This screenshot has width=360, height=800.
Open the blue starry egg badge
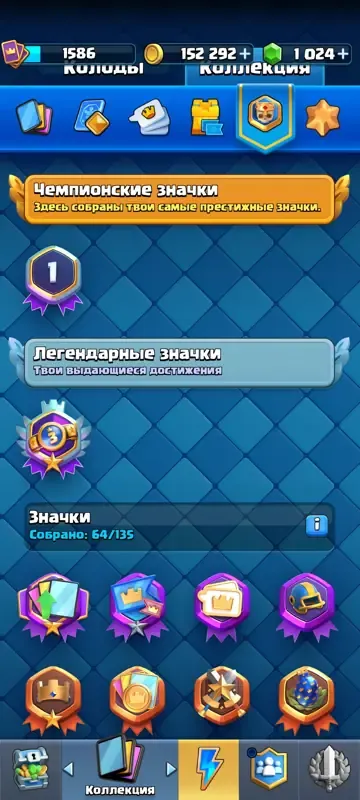[x=307, y=699]
